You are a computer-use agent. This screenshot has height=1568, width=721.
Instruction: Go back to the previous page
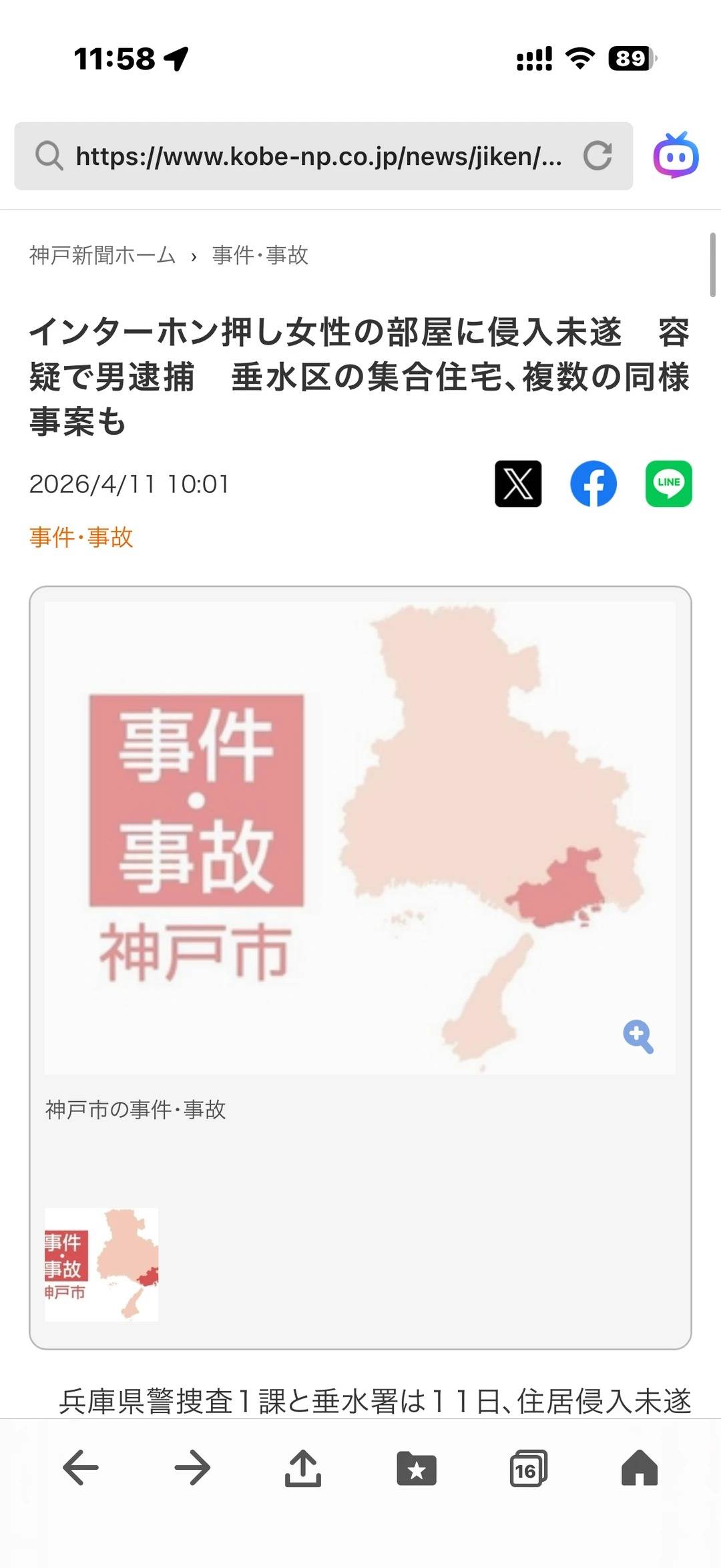(x=81, y=1468)
